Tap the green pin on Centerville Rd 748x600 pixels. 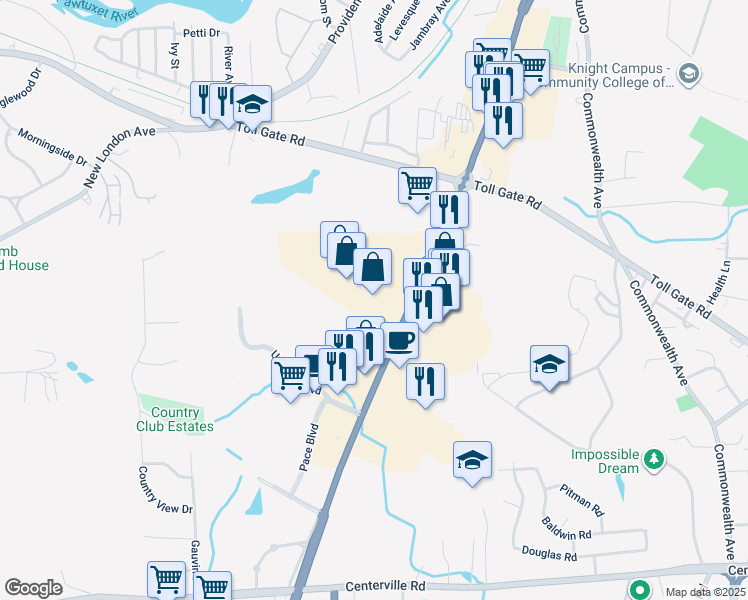[636, 587]
